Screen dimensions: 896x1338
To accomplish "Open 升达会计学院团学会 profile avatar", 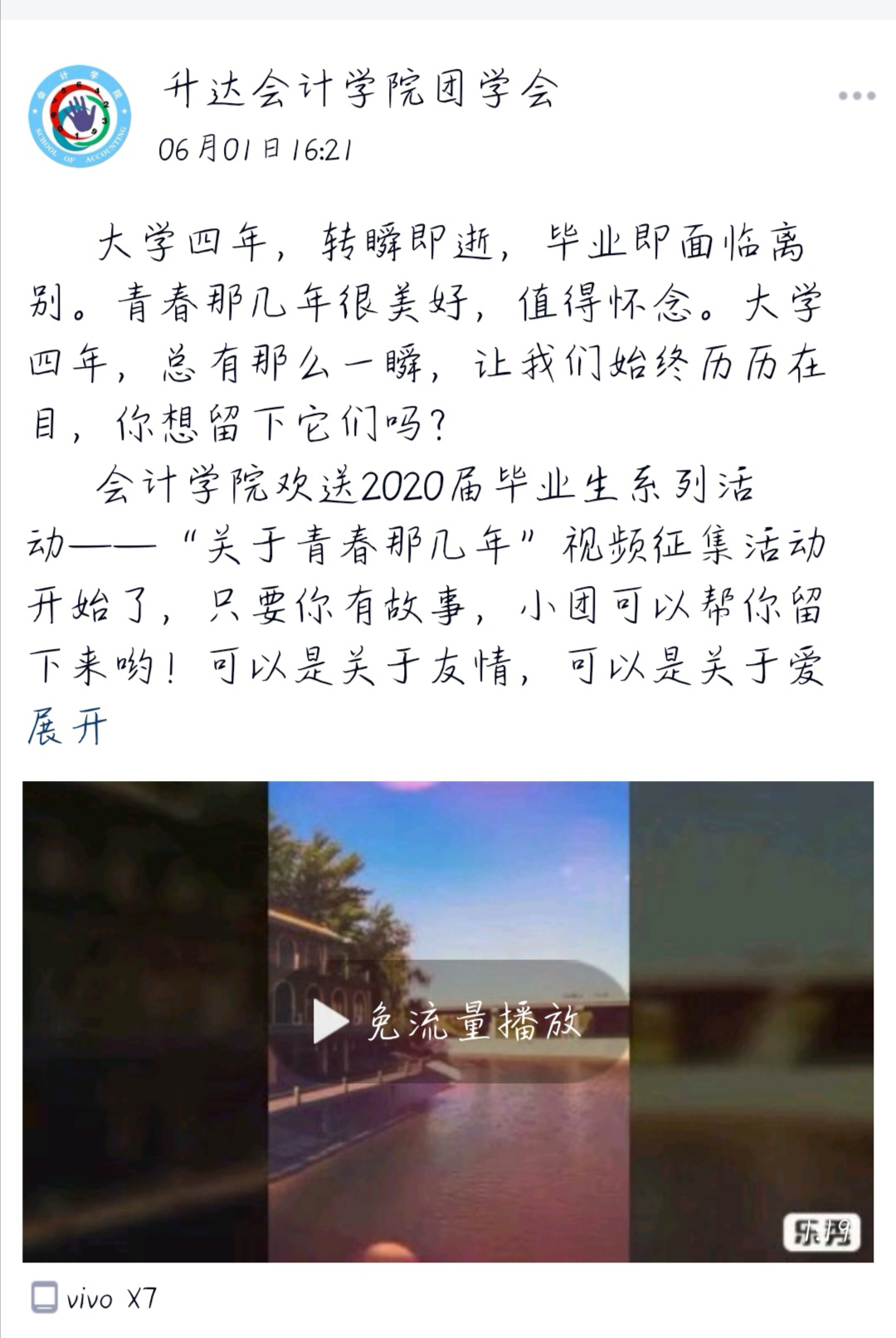I will pyautogui.click(x=80, y=116).
